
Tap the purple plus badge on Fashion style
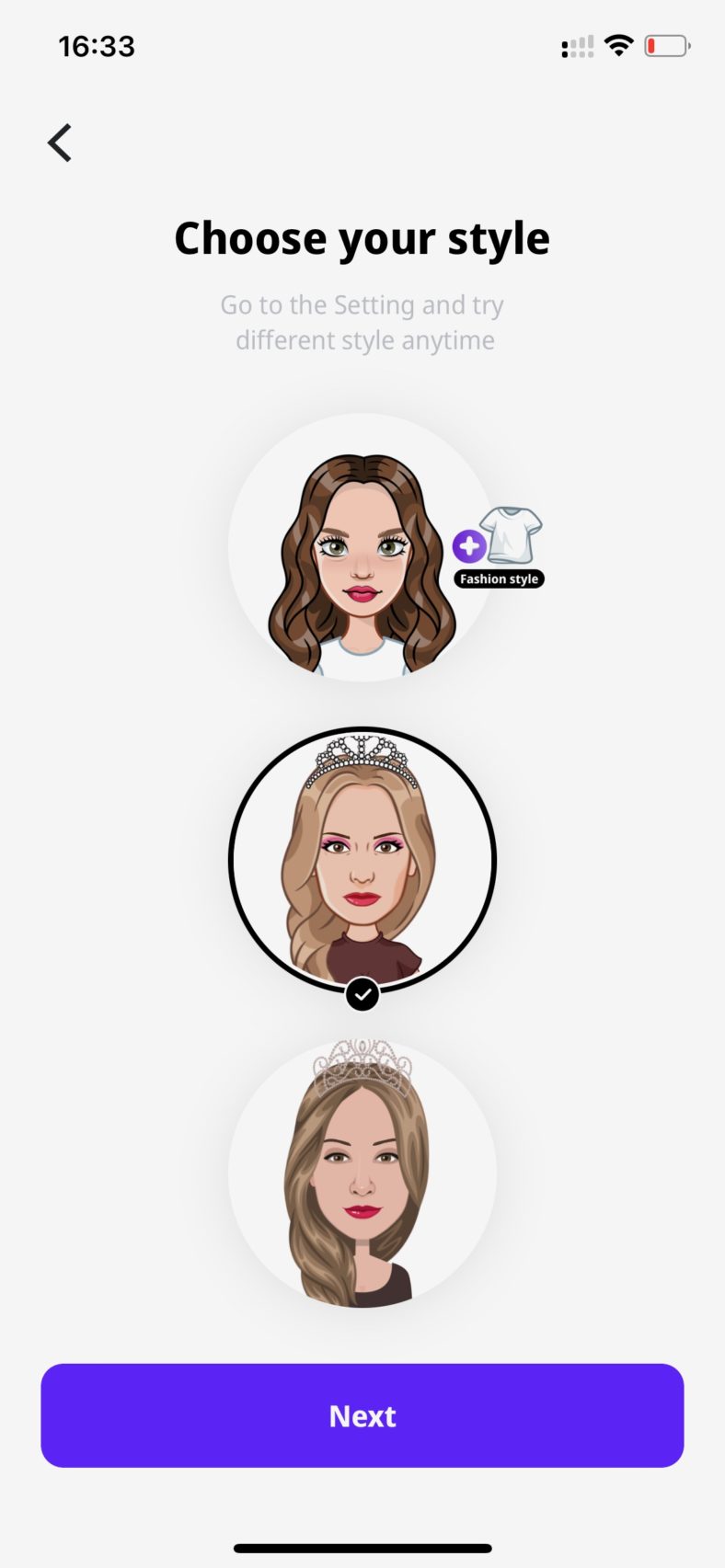[x=469, y=545]
